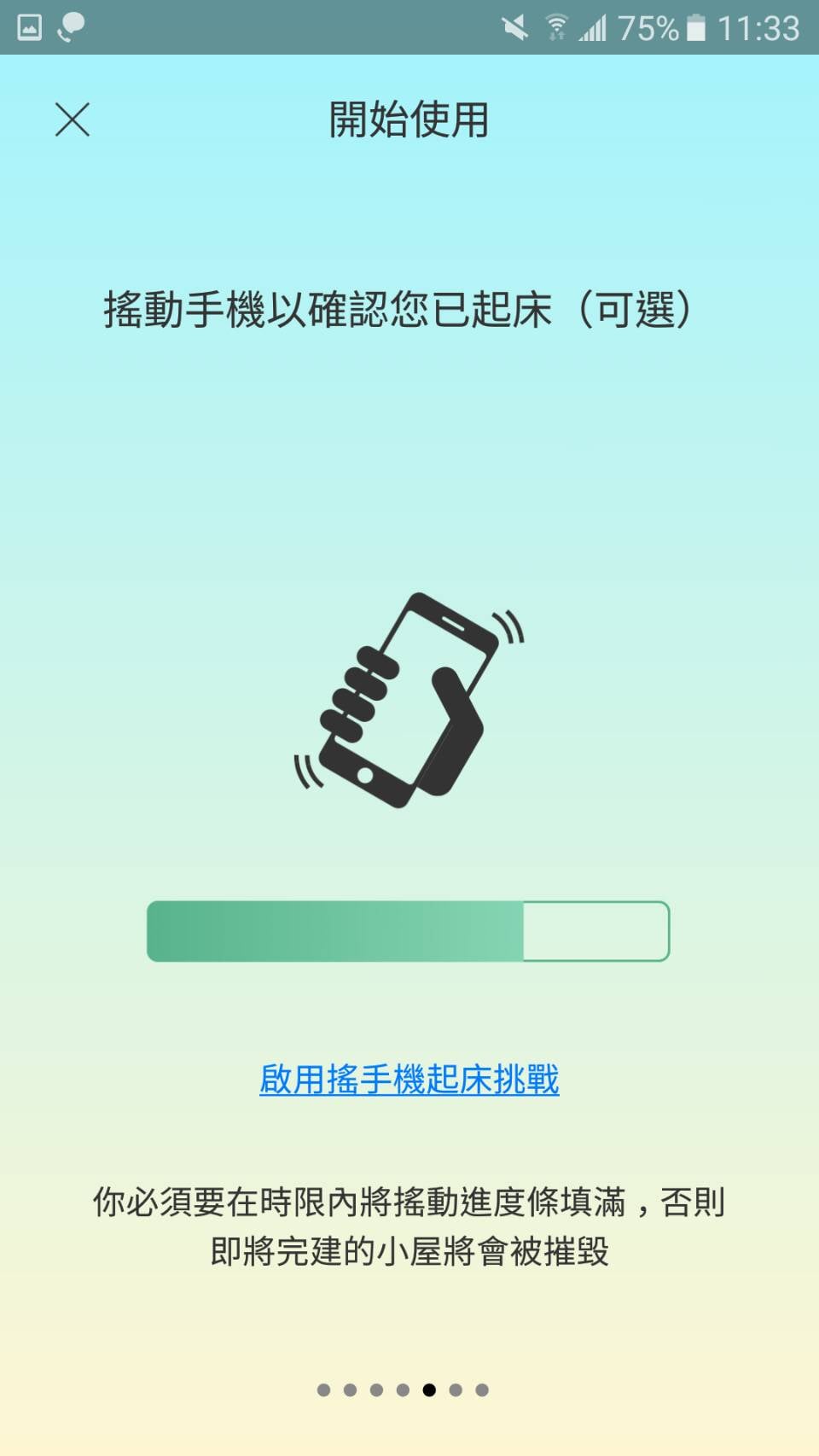This screenshot has height=1456, width=819.
Task: Tap the 啟用搖手機起床挑戰 link
Action: (409, 1079)
